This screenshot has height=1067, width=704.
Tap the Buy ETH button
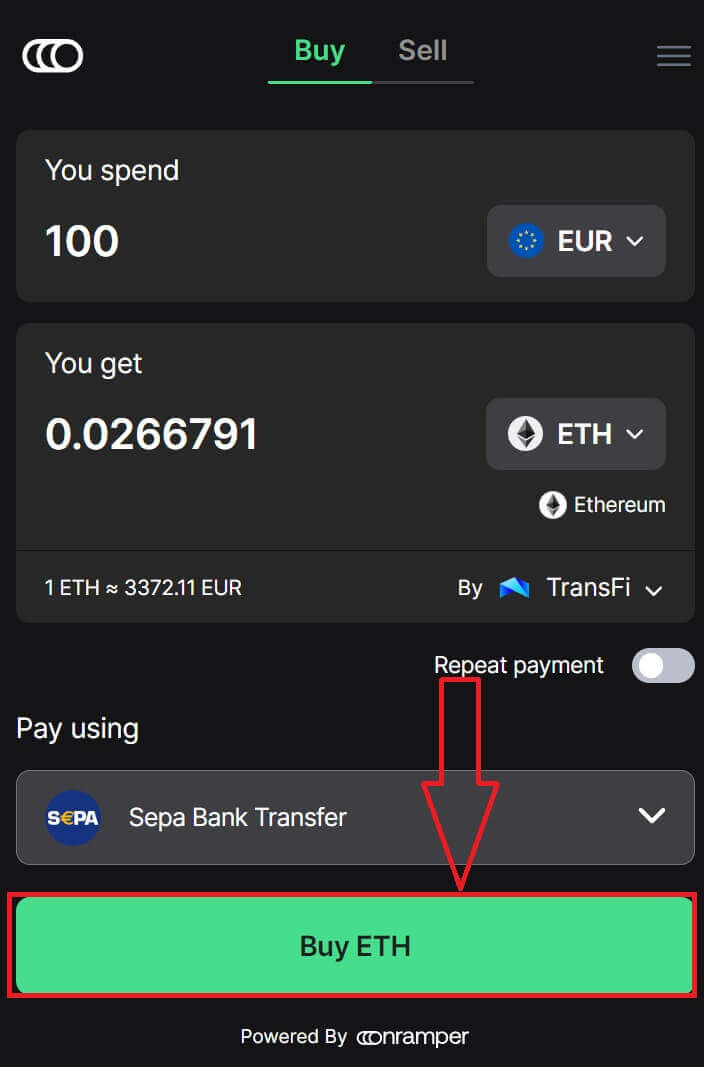(x=355, y=946)
